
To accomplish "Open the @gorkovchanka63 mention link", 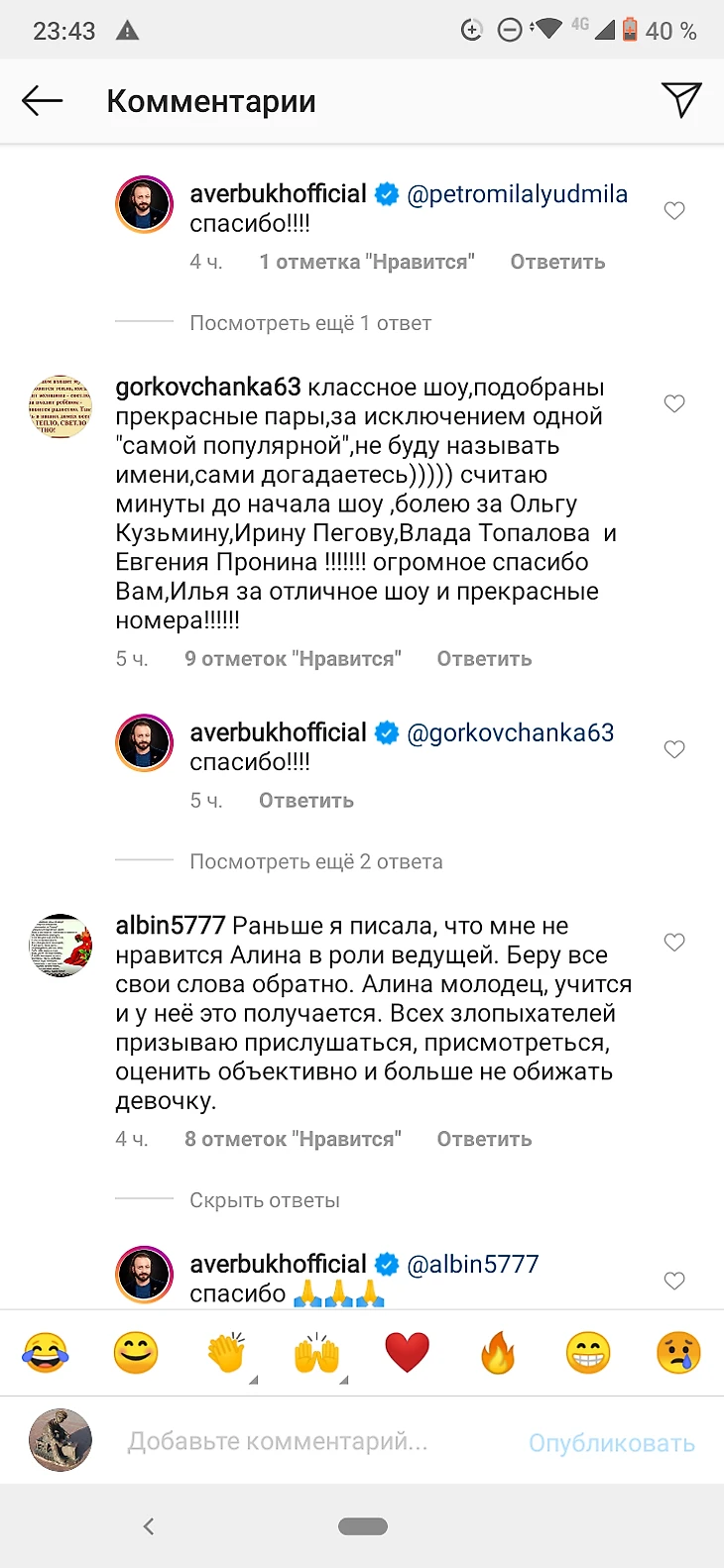I will 511,732.
